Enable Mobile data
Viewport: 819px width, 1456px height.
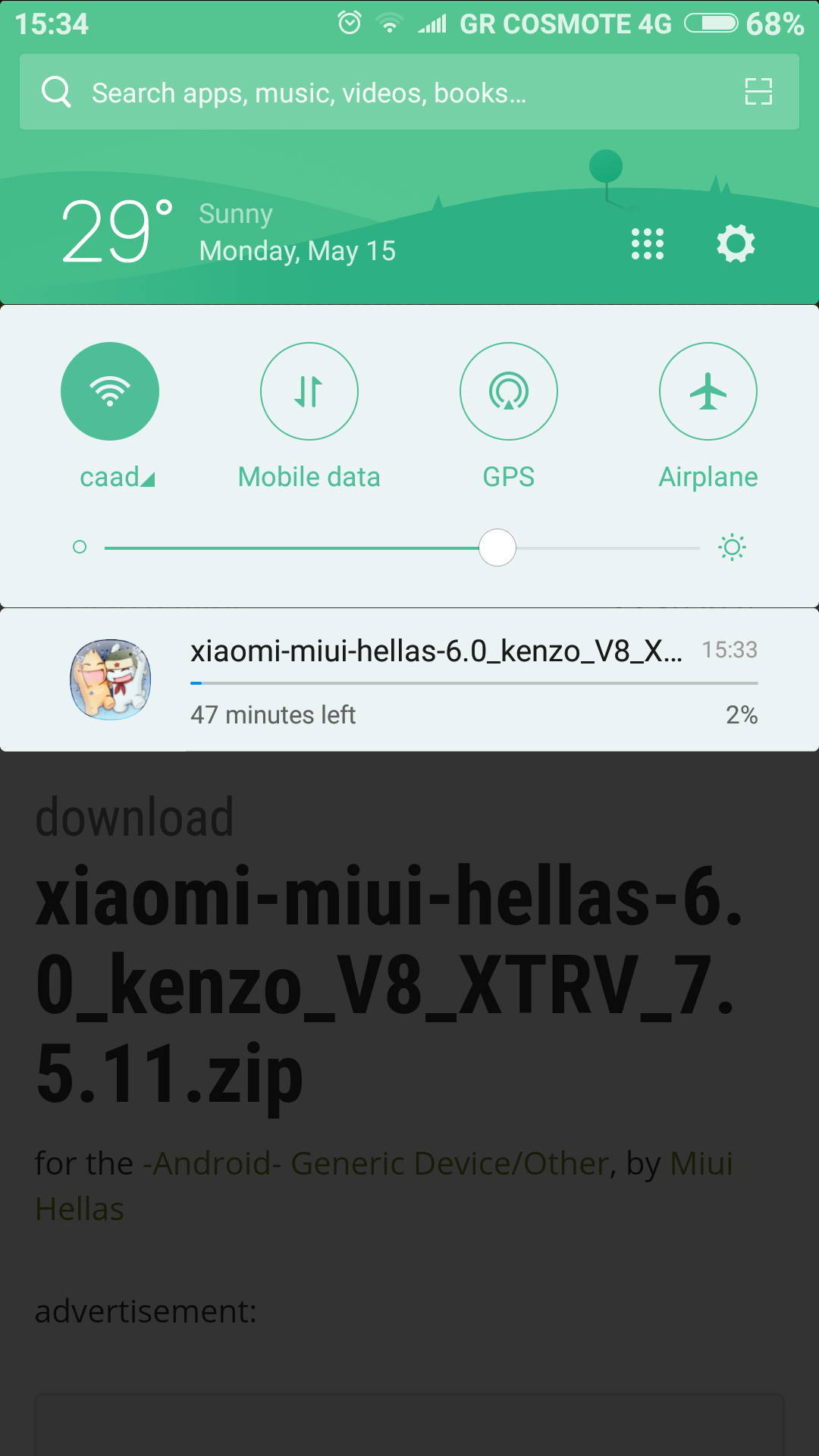(x=309, y=391)
